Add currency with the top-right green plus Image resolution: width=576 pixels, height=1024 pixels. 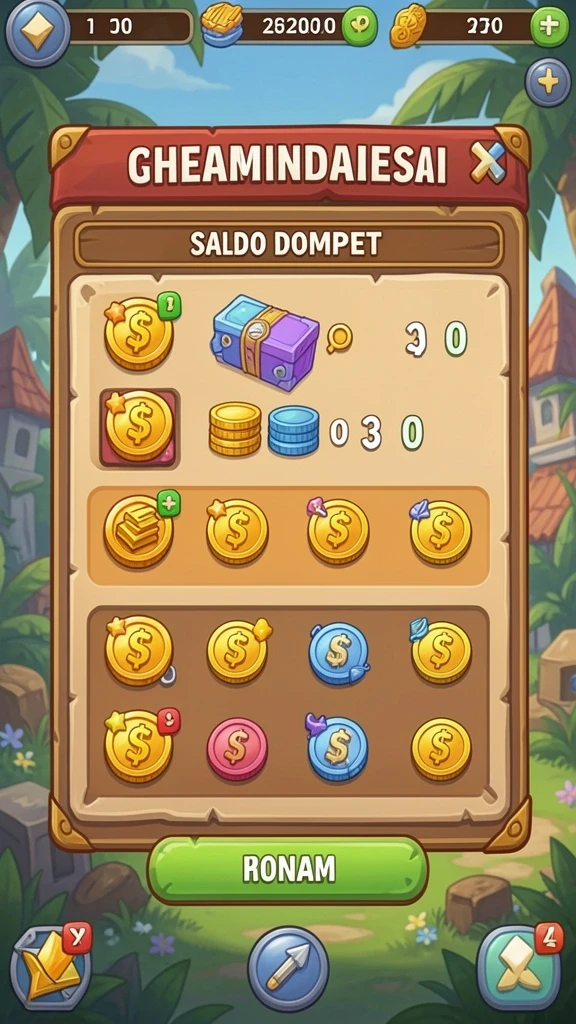pyautogui.click(x=549, y=27)
